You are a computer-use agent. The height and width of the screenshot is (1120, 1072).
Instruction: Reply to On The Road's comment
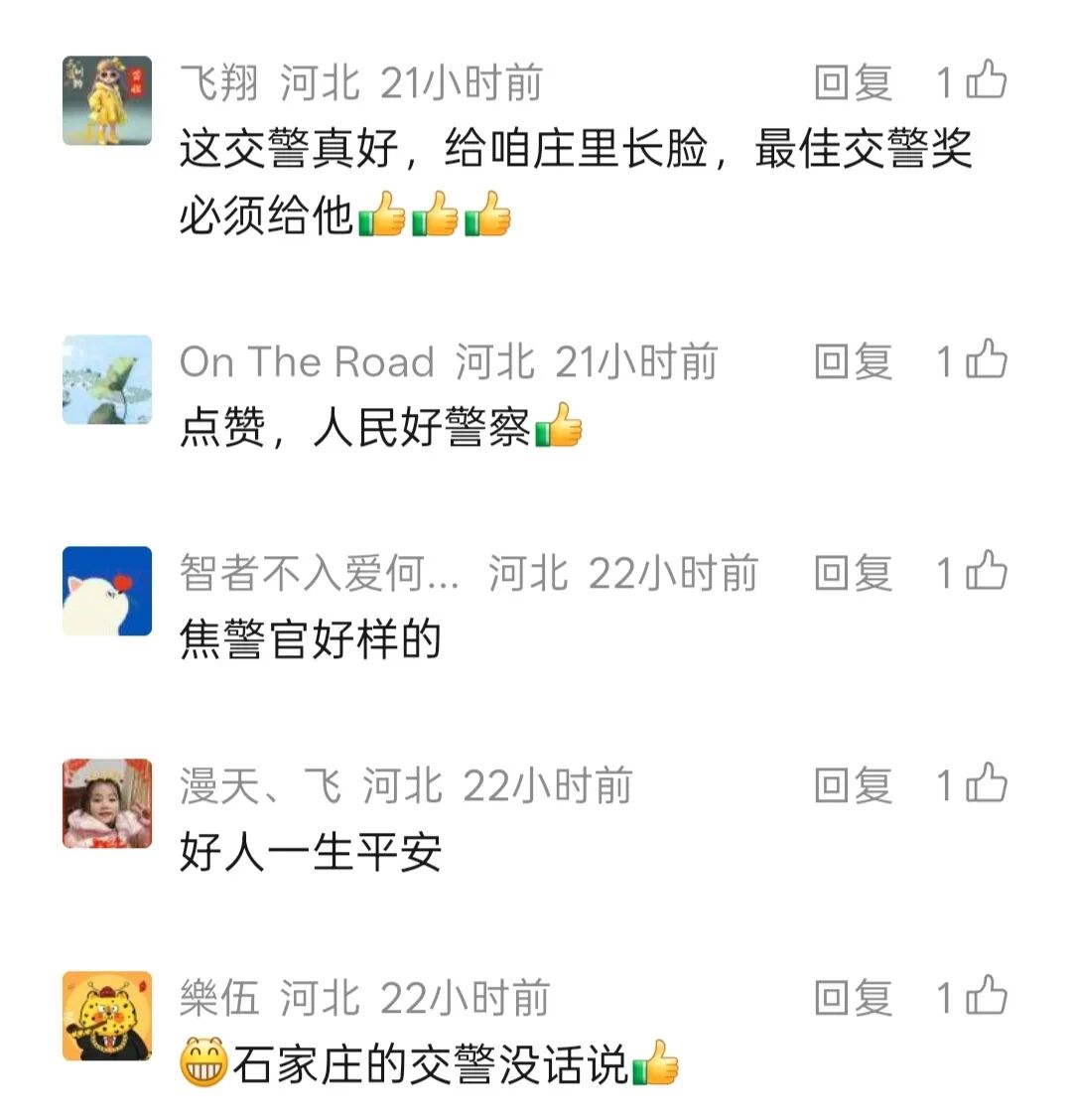click(x=853, y=361)
